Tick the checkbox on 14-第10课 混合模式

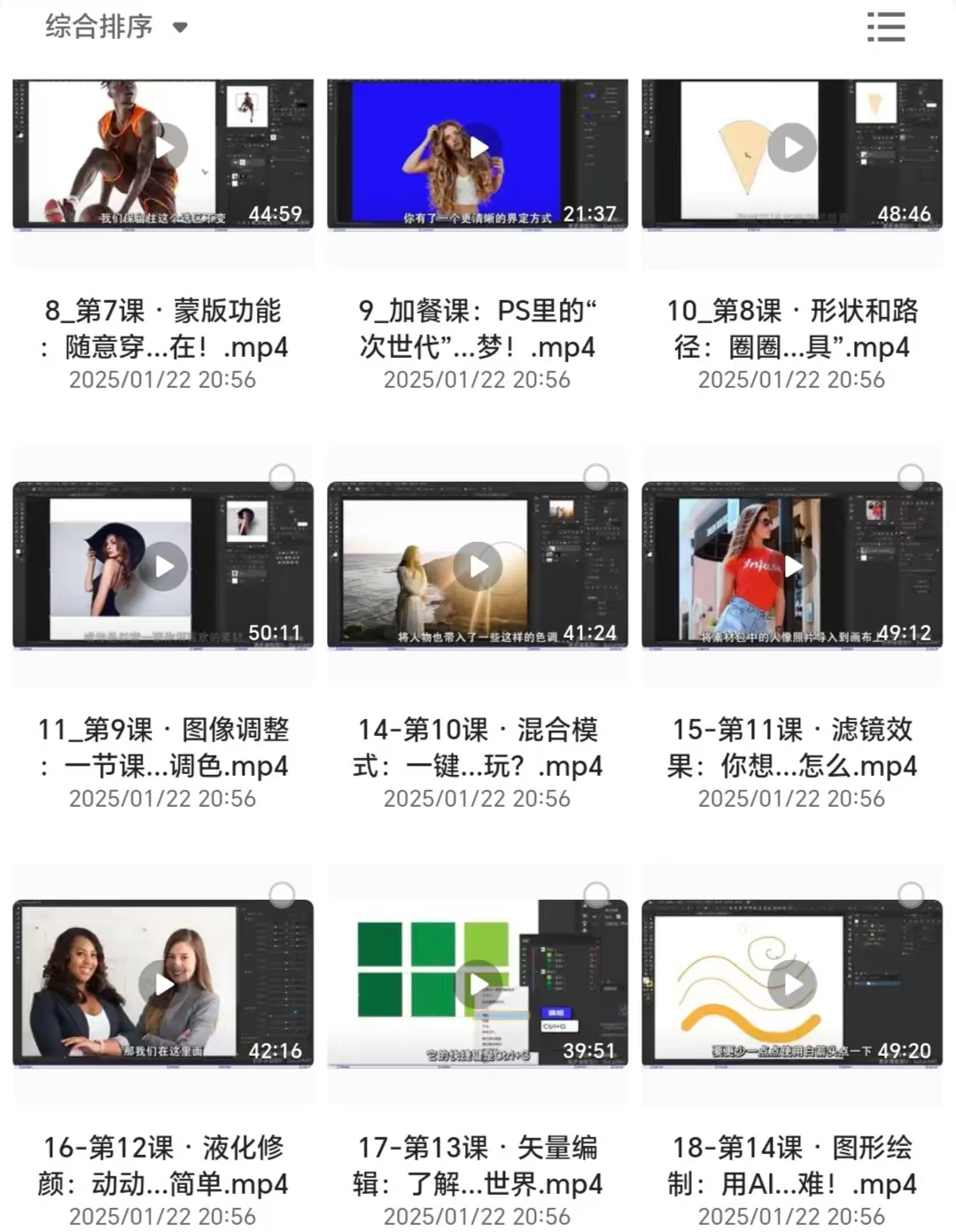[x=596, y=477]
